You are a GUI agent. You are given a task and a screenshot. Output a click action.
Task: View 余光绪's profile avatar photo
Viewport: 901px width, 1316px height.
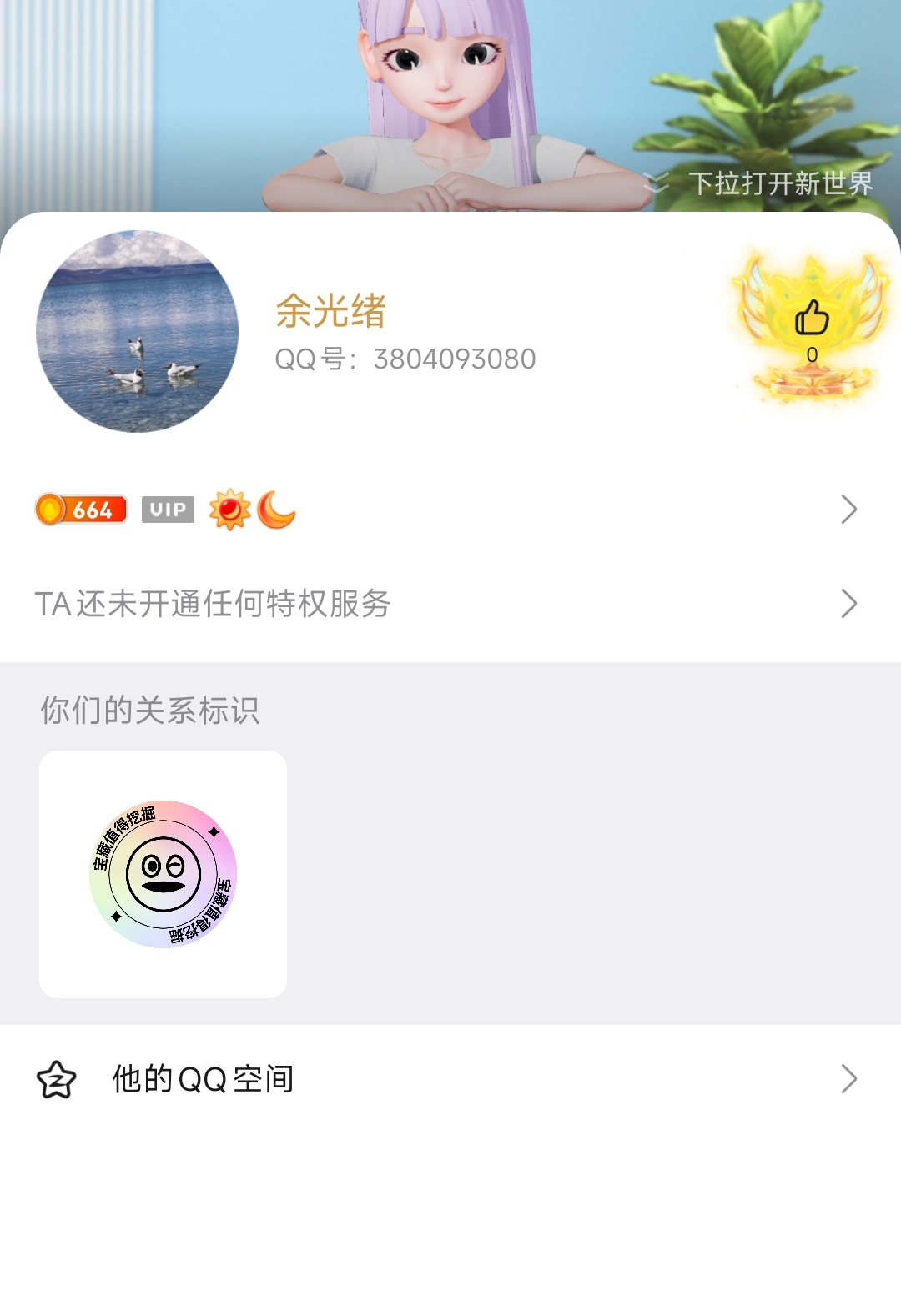coord(137,331)
